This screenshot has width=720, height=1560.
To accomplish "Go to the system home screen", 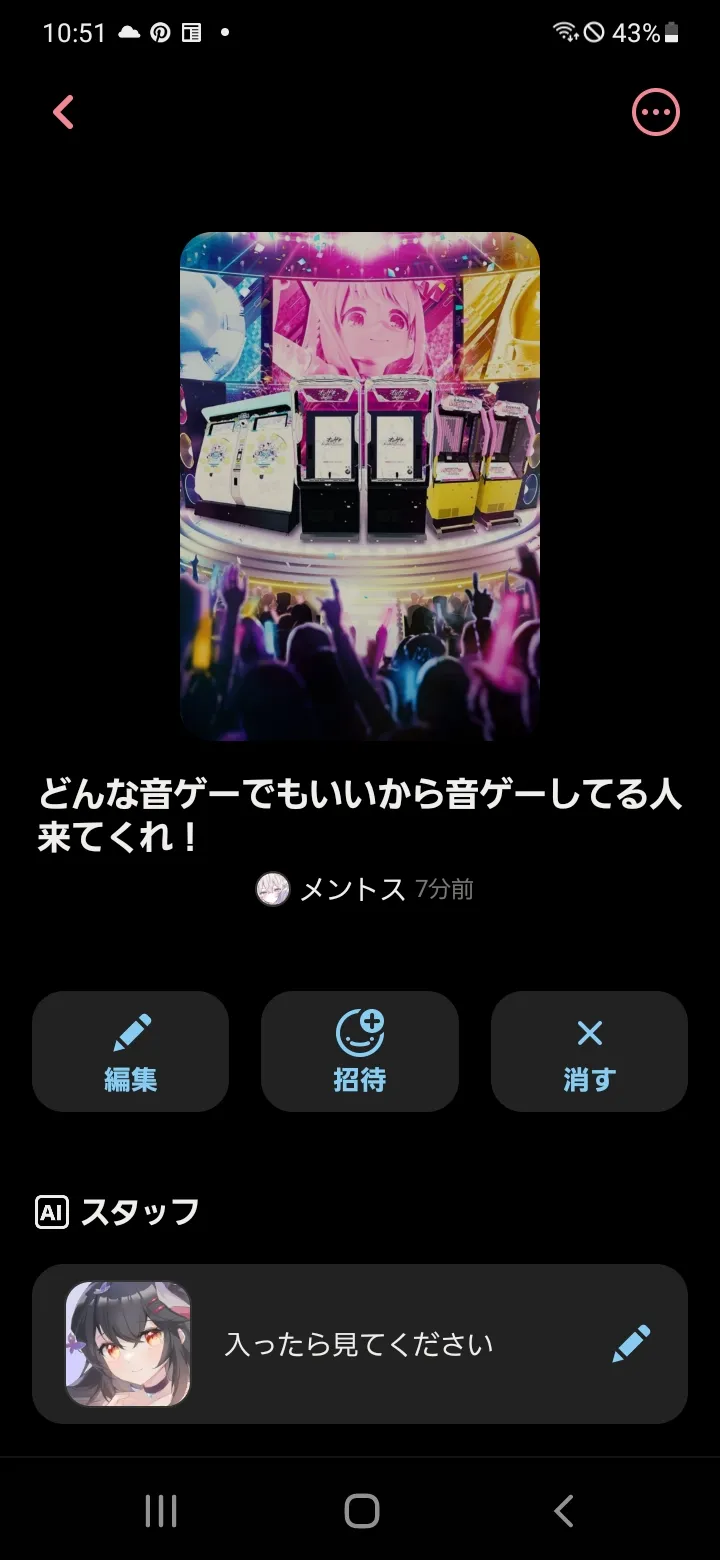I will [361, 1510].
